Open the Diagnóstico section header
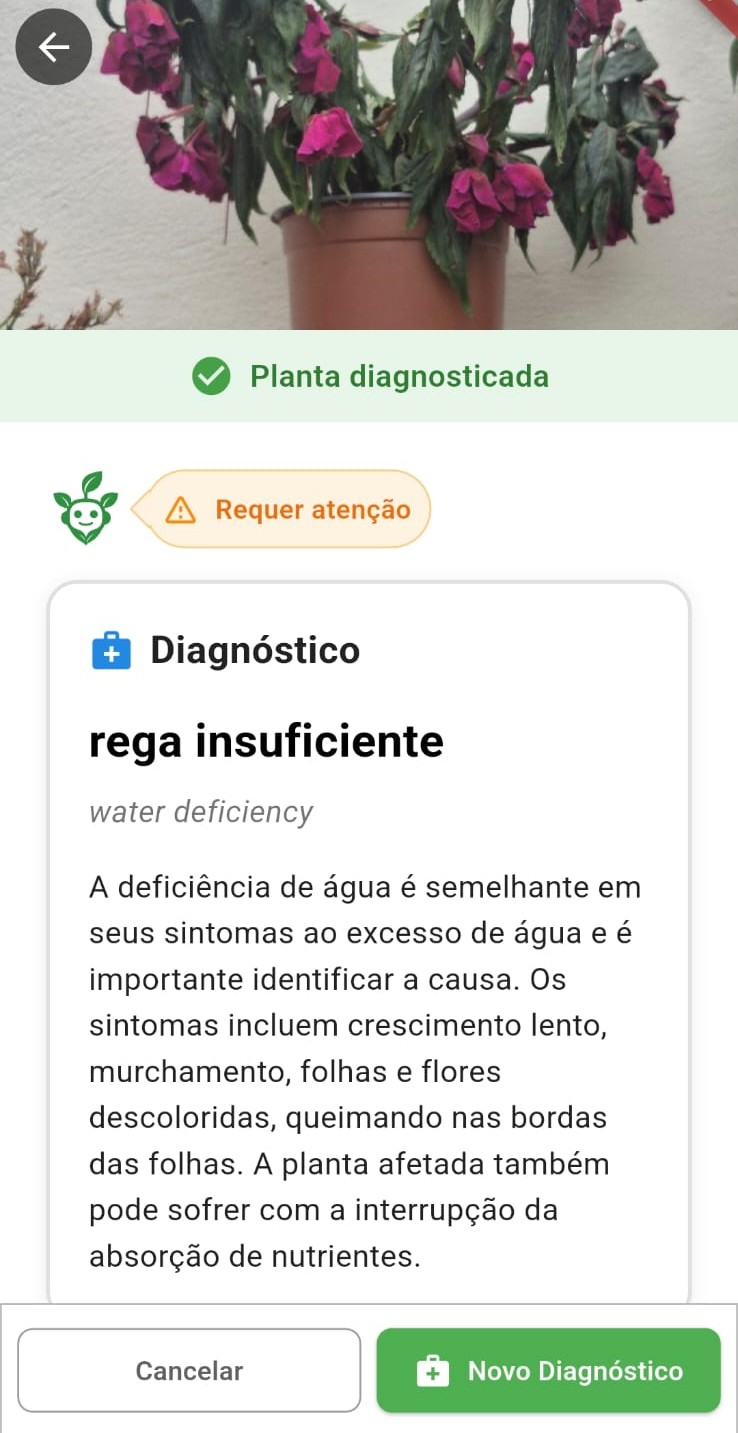The image size is (738, 1433). pyautogui.click(x=255, y=650)
